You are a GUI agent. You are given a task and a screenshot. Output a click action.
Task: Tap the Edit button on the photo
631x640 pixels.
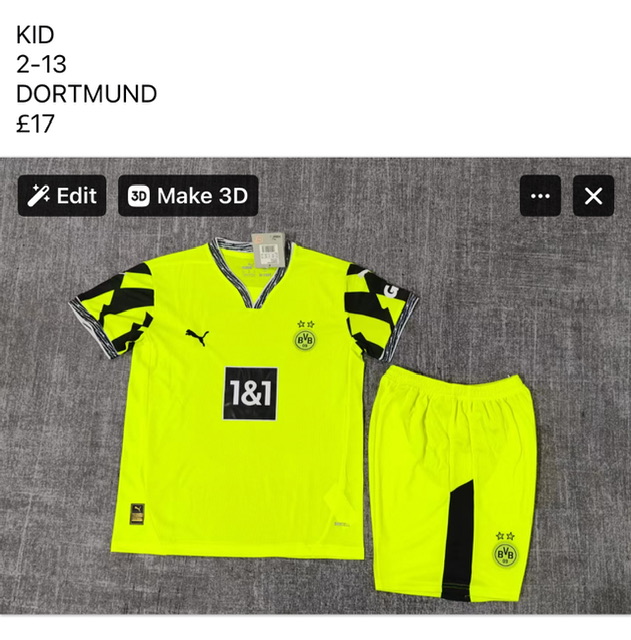pyautogui.click(x=62, y=196)
